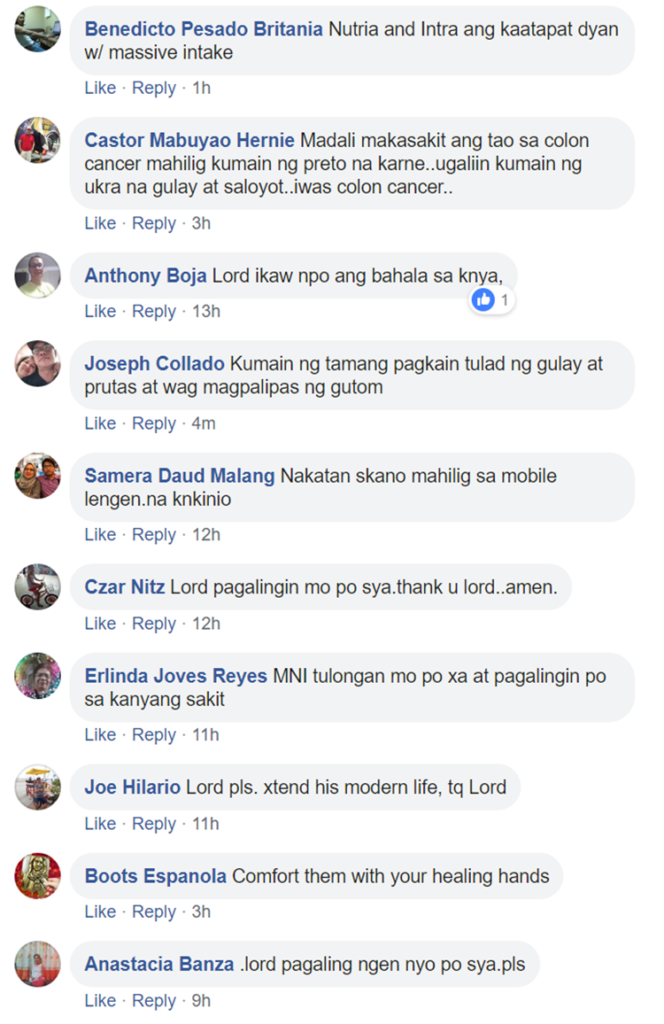The height and width of the screenshot is (1024, 664).
Task: Open Czar Nitz's profile picture
Action: coord(38,587)
